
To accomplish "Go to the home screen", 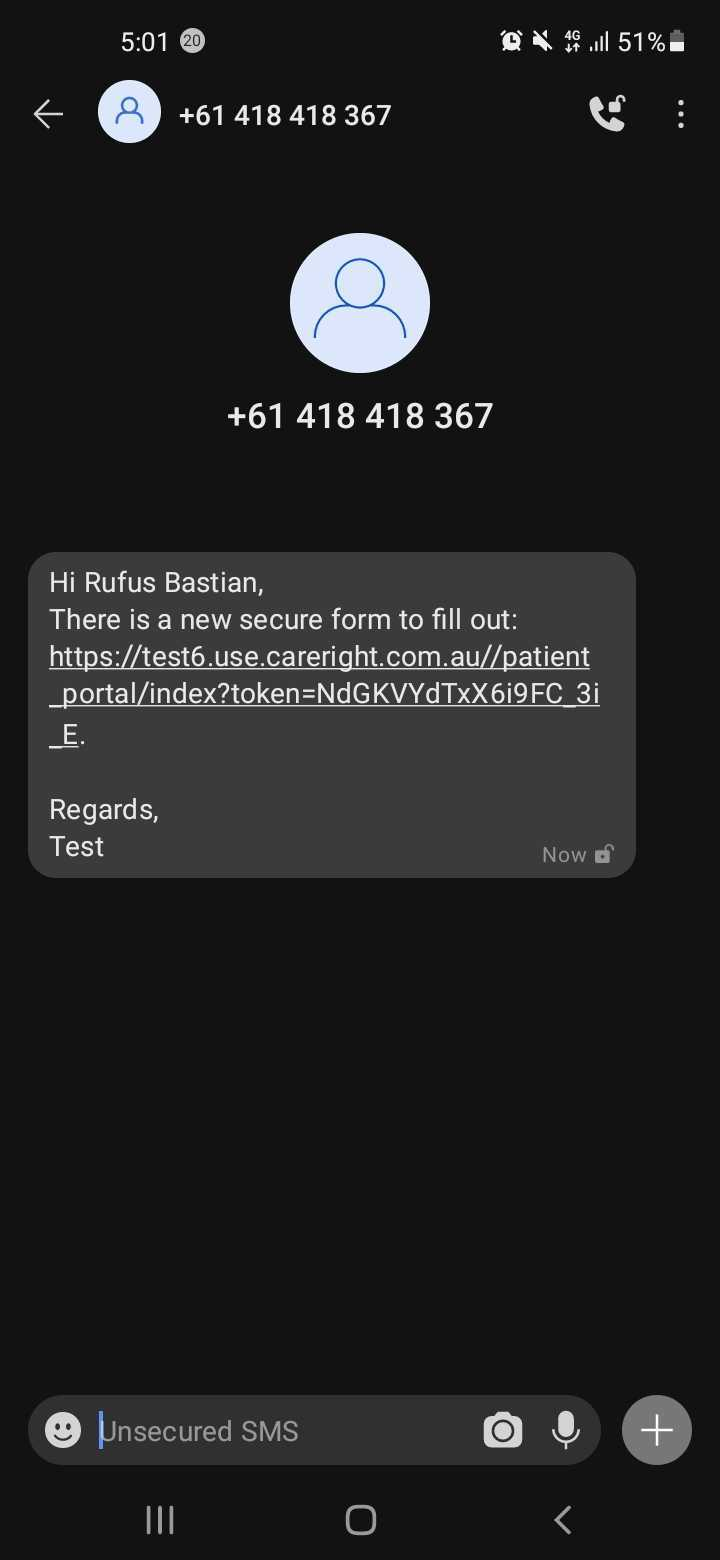I will pyautogui.click(x=360, y=1520).
